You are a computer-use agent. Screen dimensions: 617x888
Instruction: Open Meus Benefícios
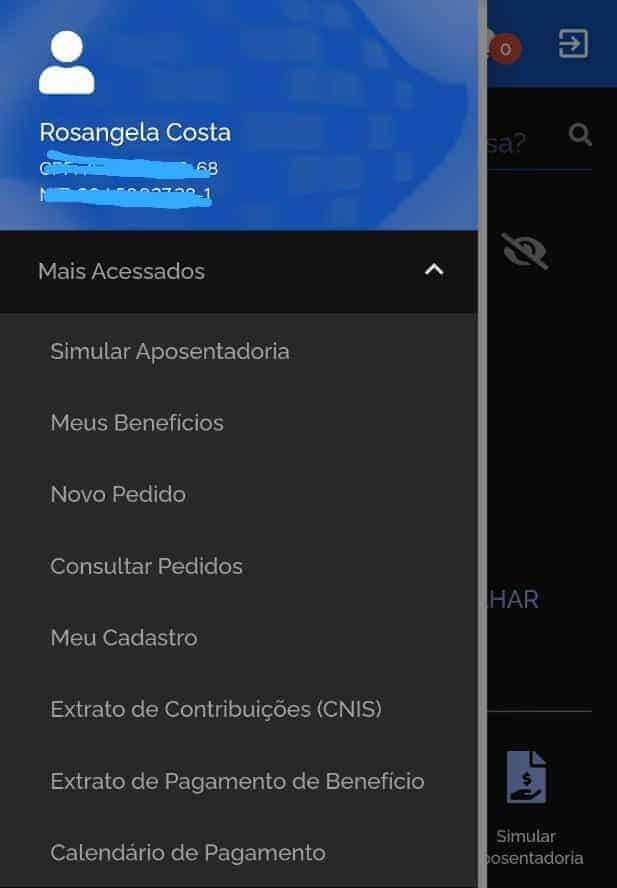137,423
